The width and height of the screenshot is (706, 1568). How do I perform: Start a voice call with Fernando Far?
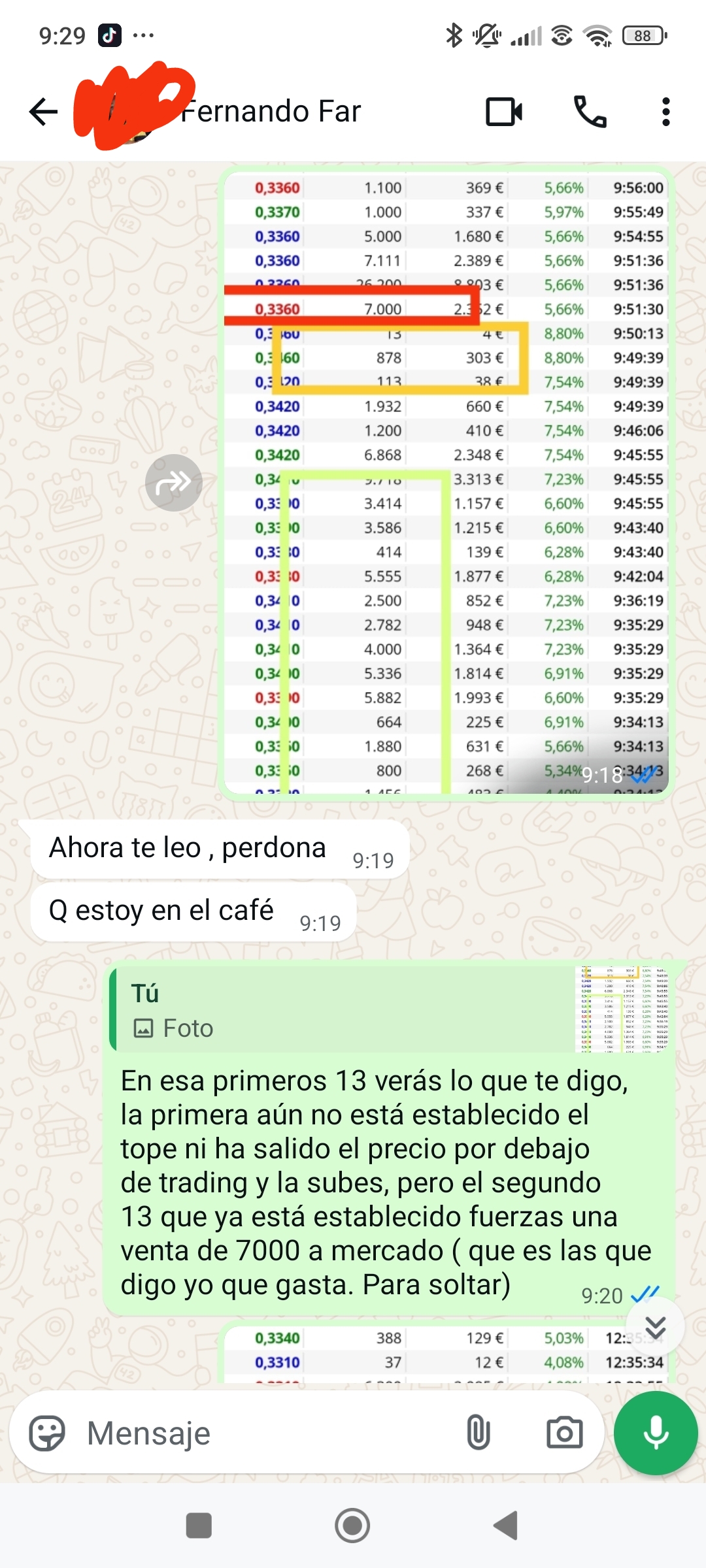590,112
